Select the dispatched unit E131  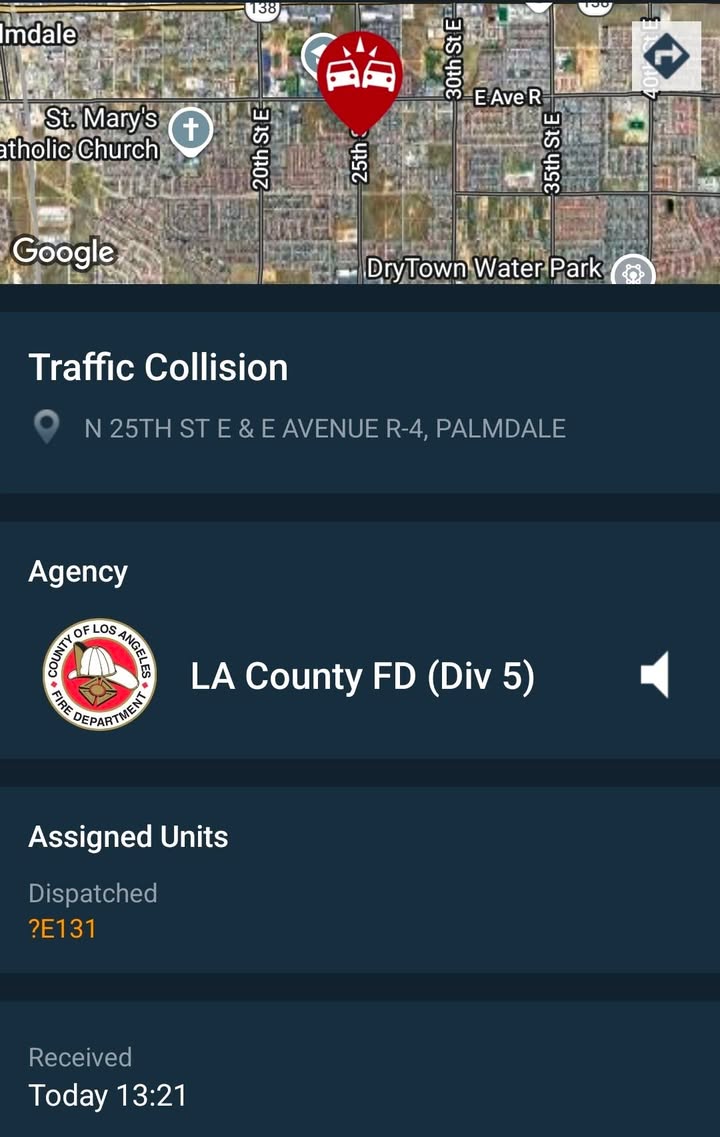coord(62,929)
